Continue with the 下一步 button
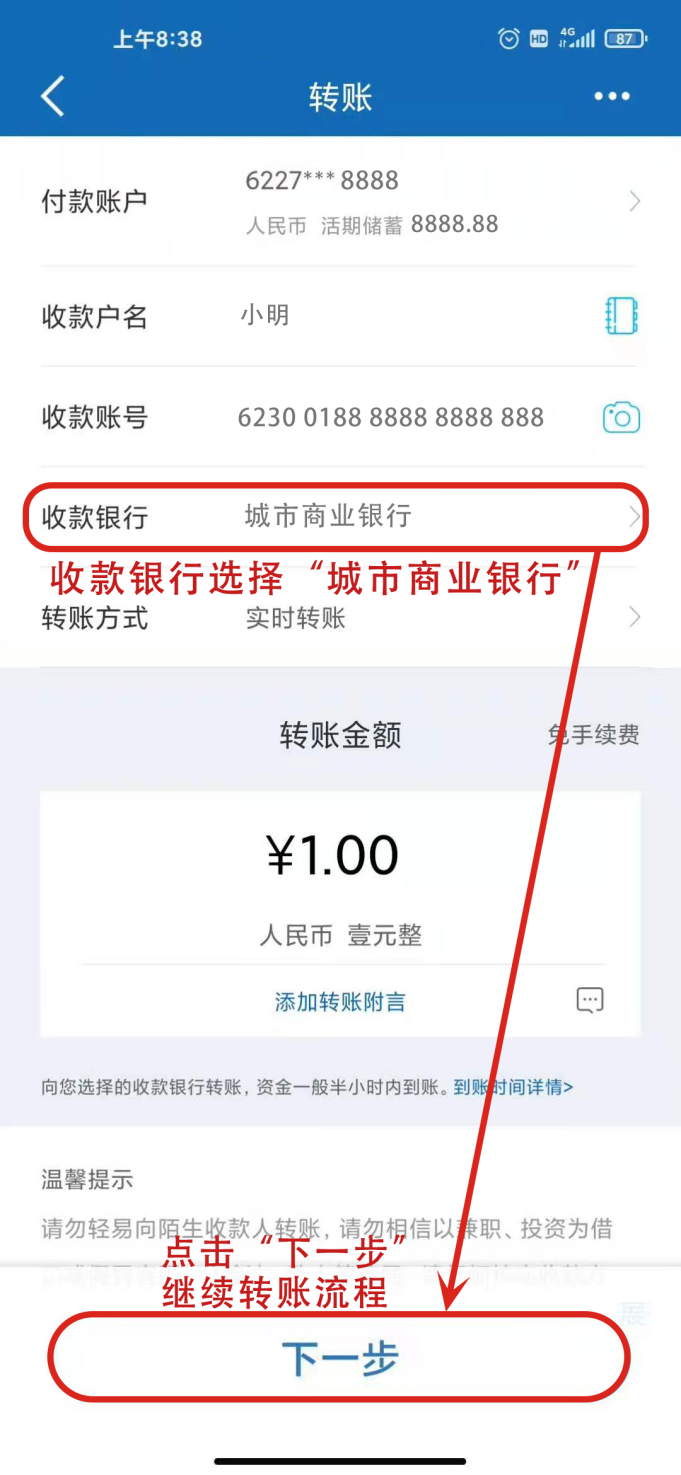The image size is (681, 1475). click(340, 1358)
